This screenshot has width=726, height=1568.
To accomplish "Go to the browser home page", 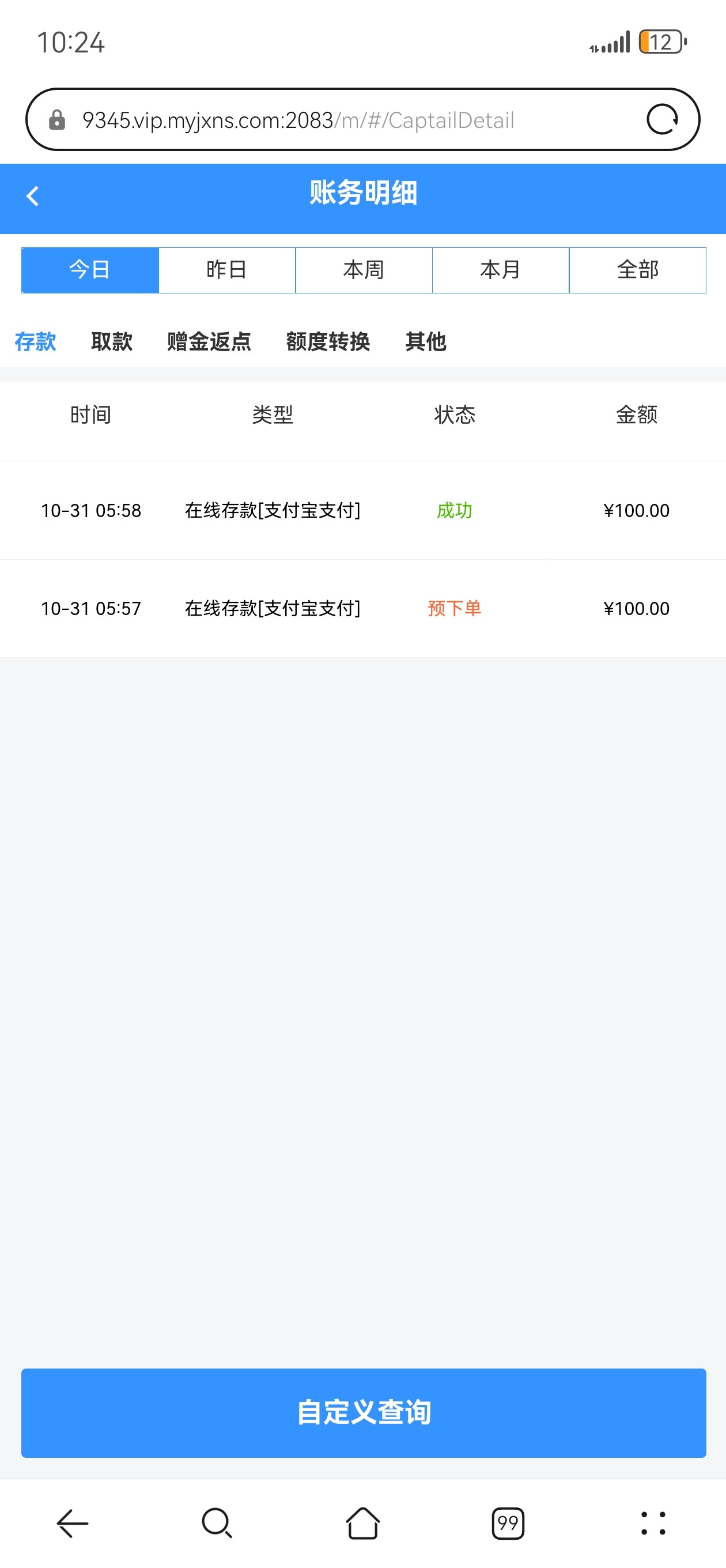I will point(362,1523).
